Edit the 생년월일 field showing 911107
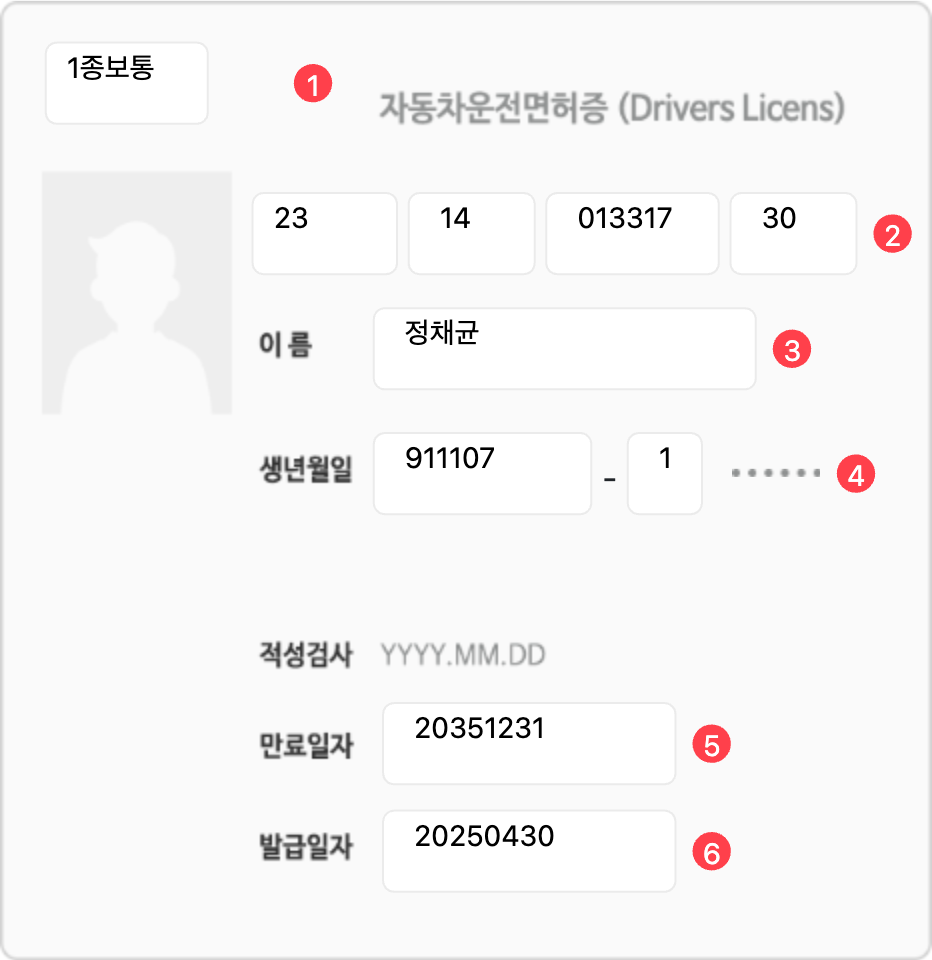Image resolution: width=932 pixels, height=960 pixels. pos(482,473)
